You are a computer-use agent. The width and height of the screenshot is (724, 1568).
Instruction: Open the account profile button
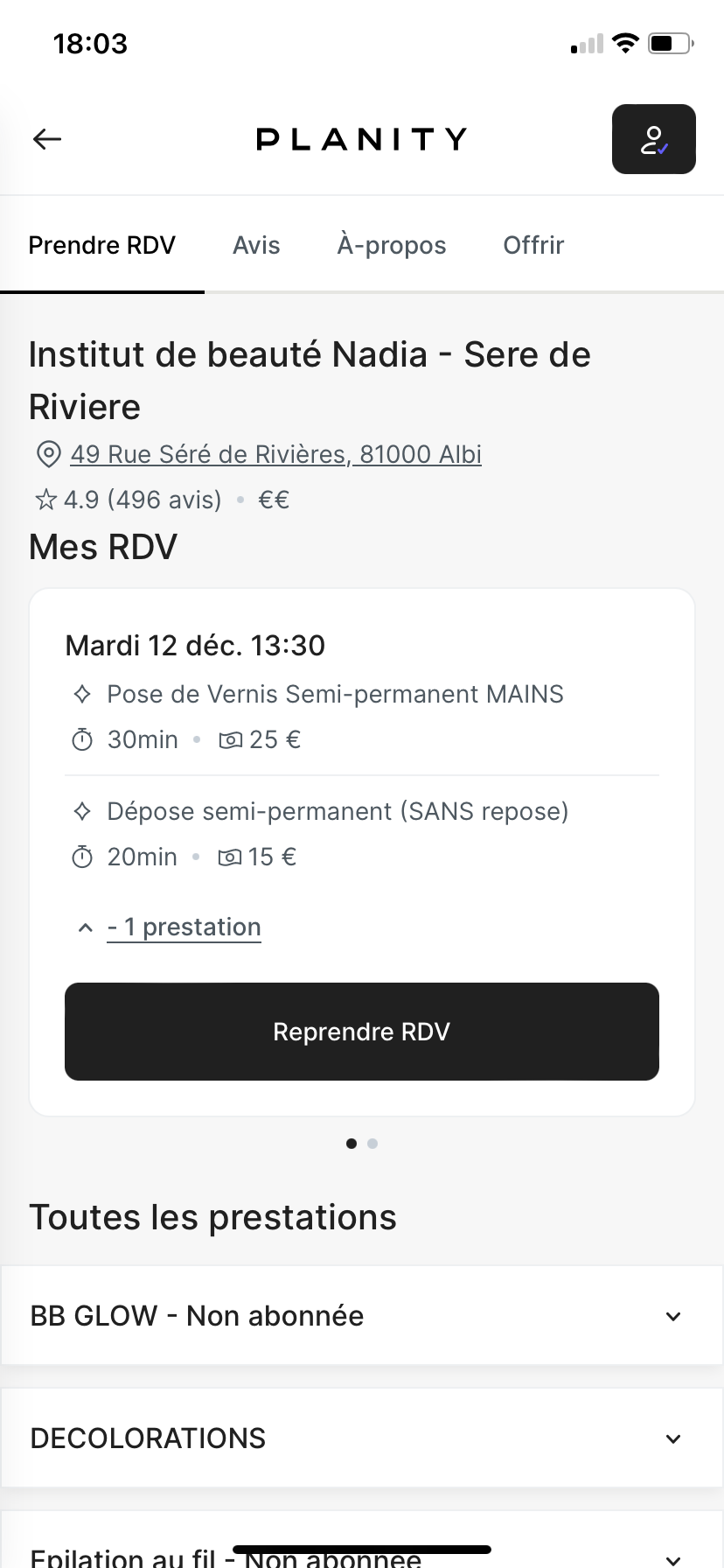(653, 139)
